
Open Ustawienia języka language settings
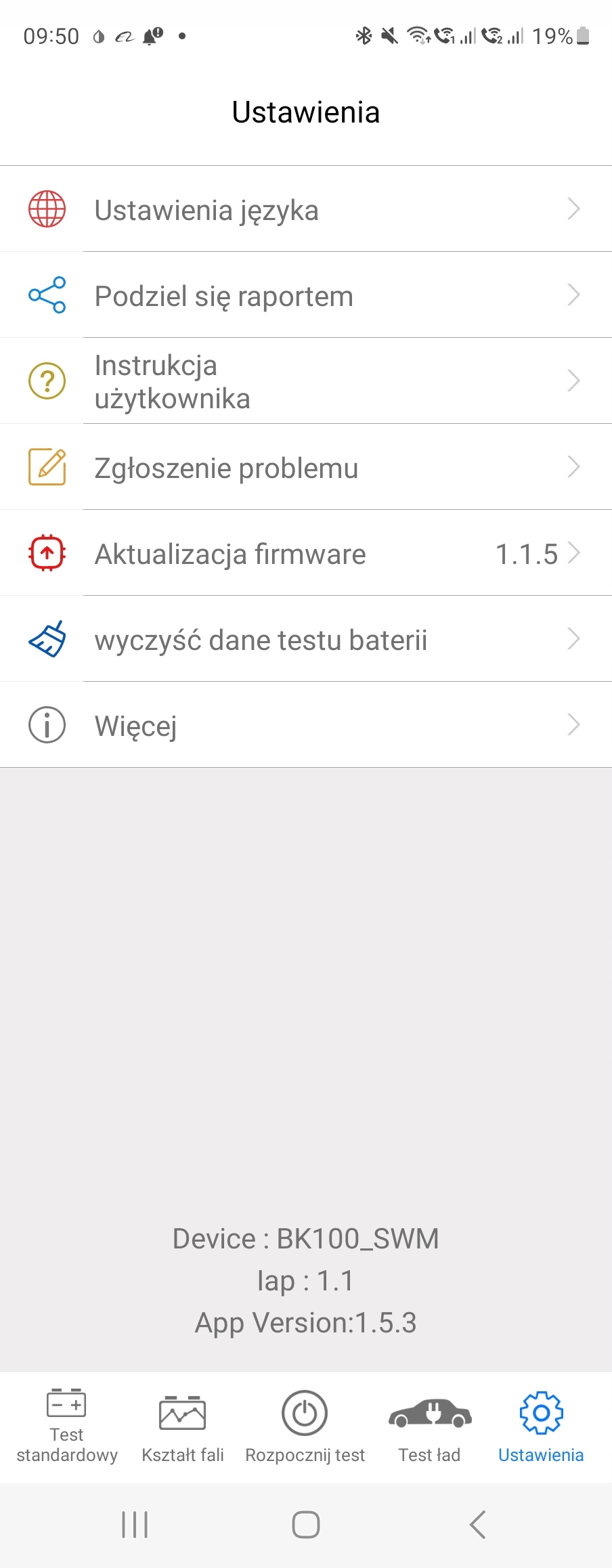[305, 209]
